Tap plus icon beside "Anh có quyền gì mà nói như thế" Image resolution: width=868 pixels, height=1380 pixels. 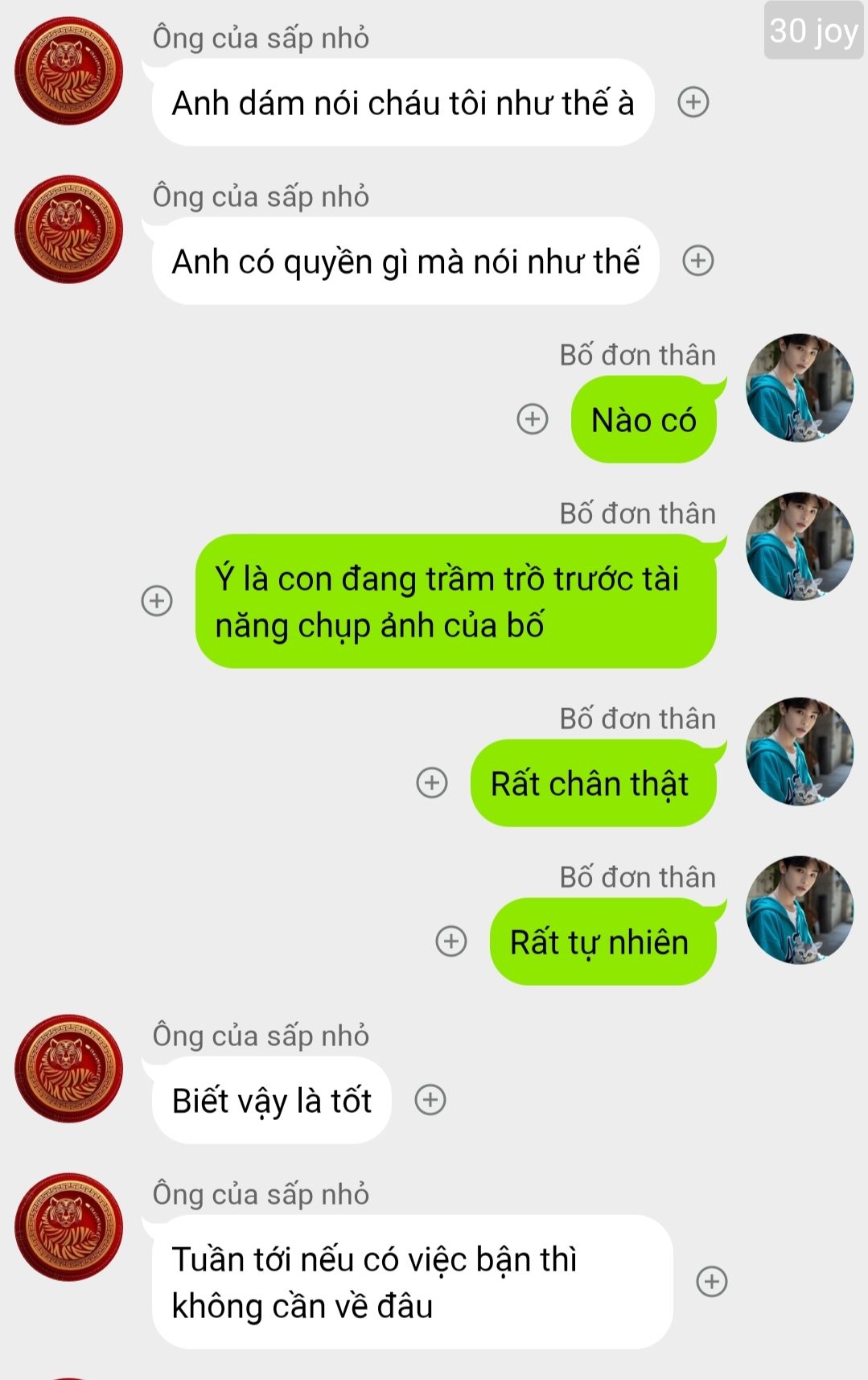(x=698, y=261)
